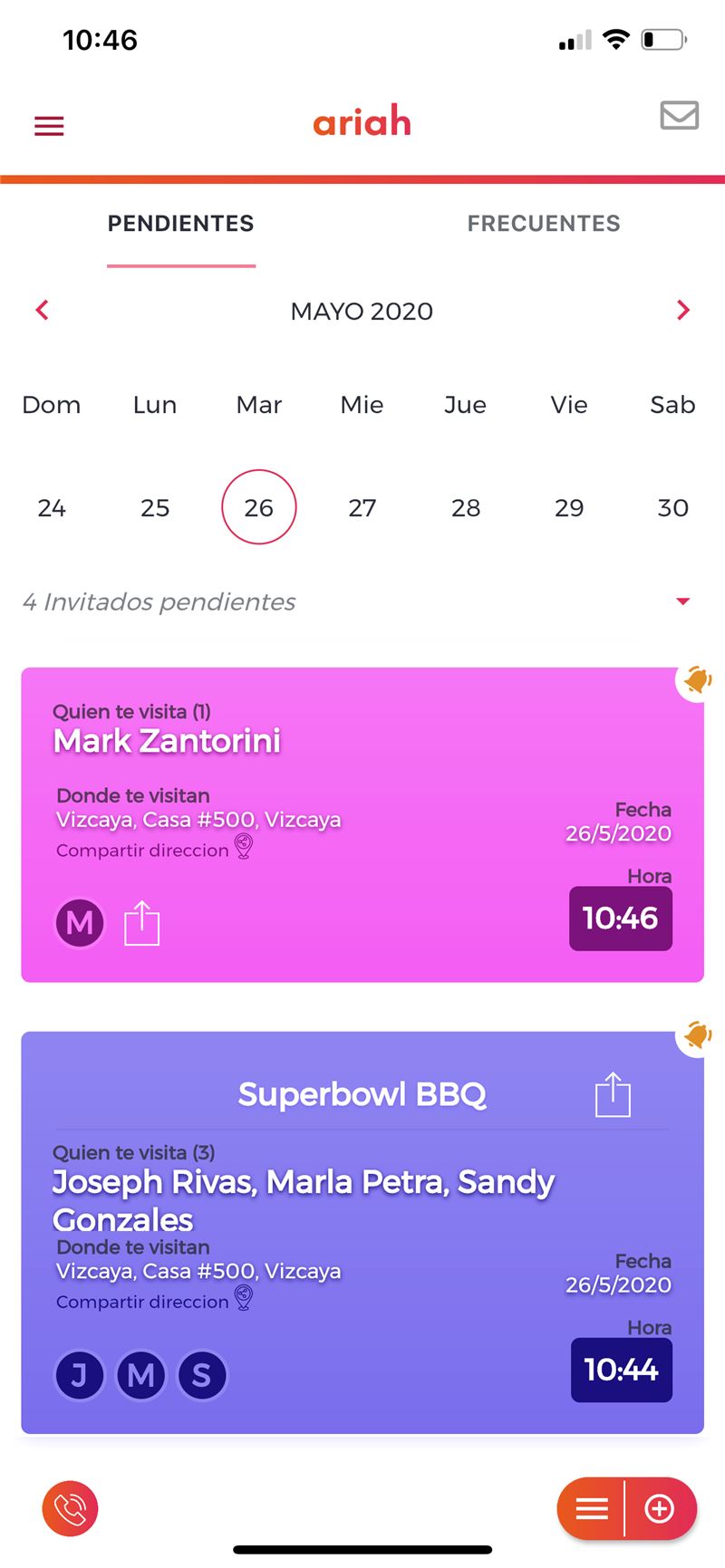Tap the bell on Mark Zantorini's card
725x1568 pixels.
tap(696, 679)
